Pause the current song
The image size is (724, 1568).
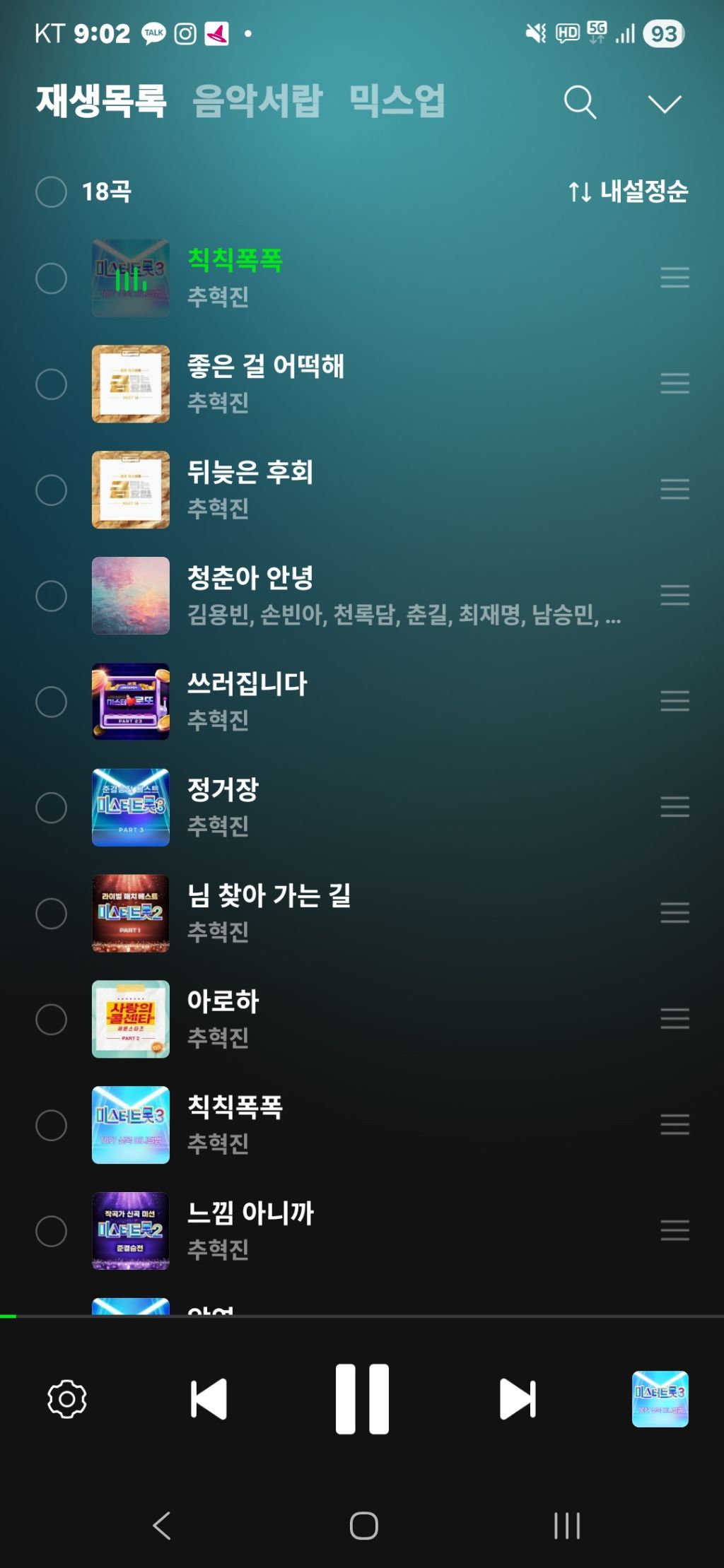pos(362,1399)
